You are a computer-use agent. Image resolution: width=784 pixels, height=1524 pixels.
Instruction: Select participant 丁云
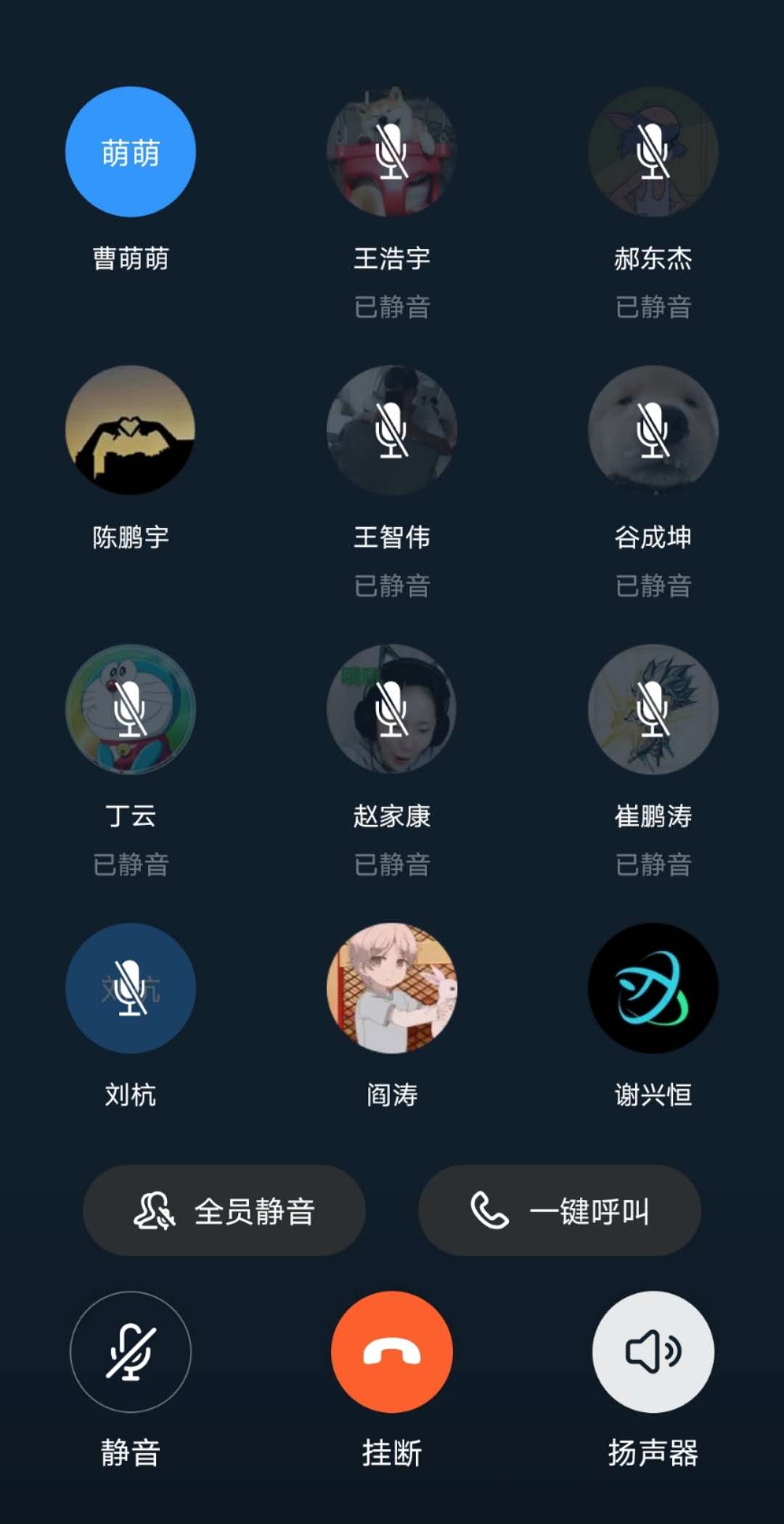click(131, 709)
